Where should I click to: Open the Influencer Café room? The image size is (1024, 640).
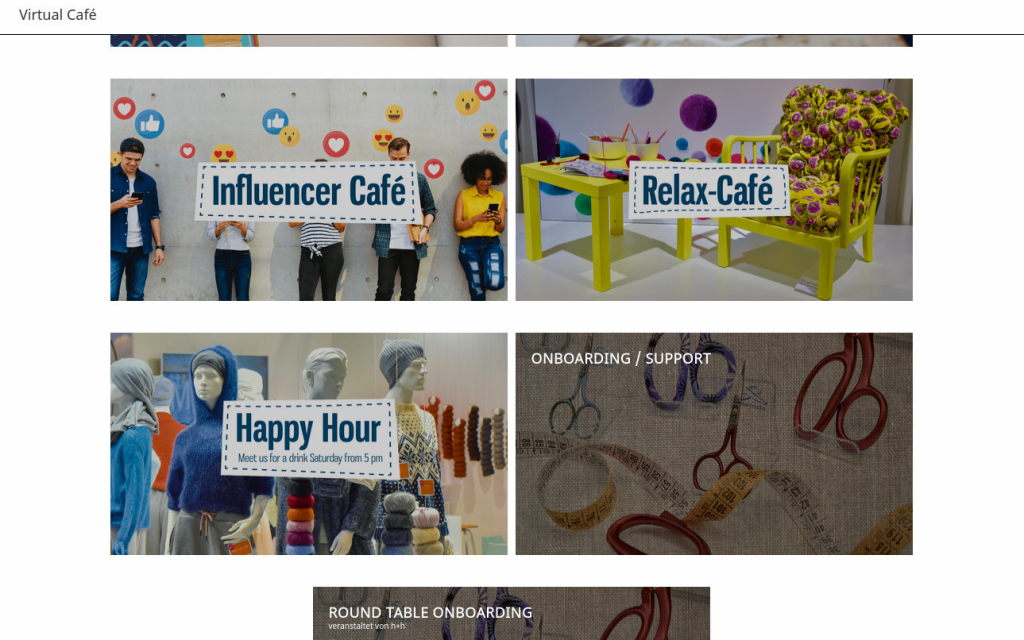[308, 190]
